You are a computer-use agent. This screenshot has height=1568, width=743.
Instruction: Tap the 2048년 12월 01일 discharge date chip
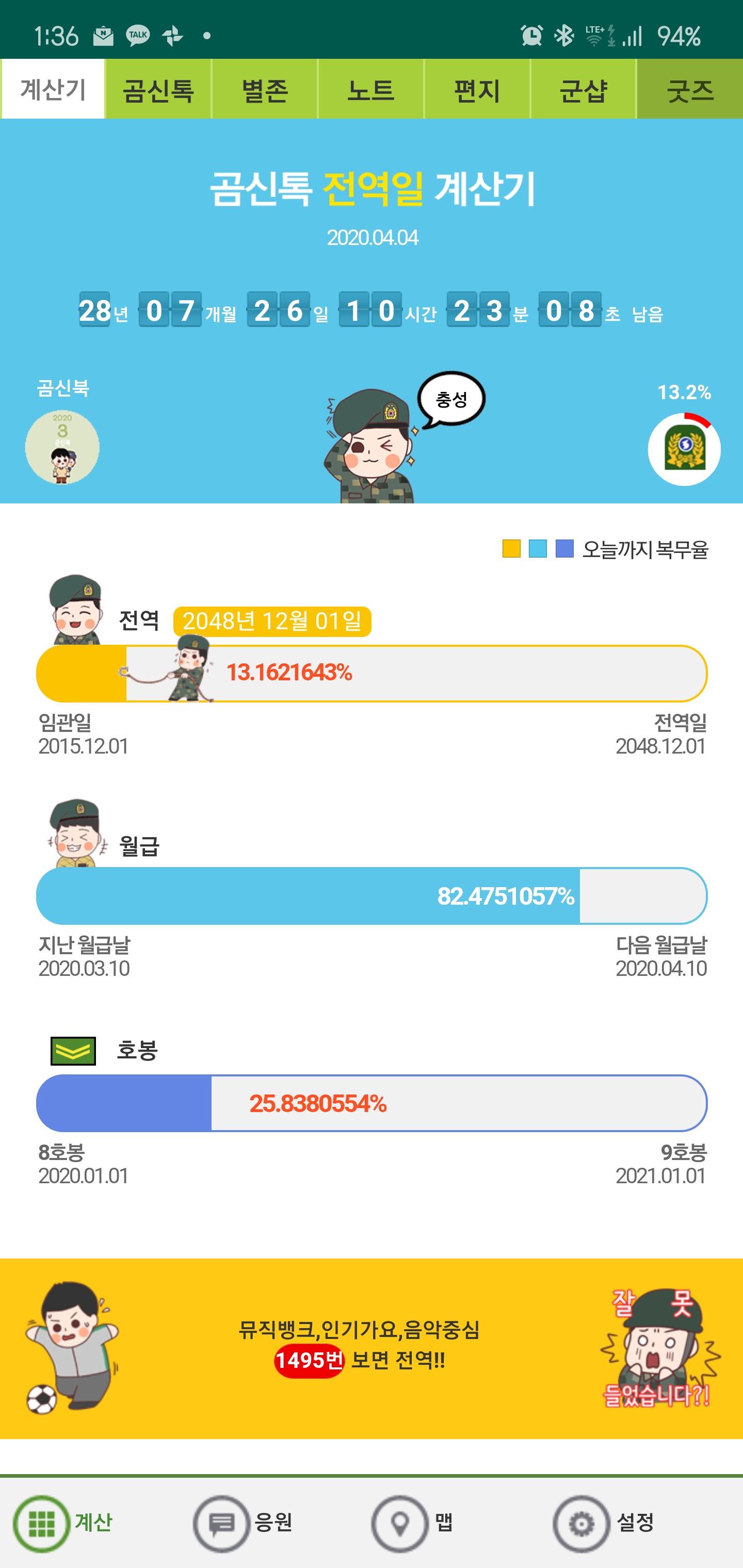click(272, 622)
